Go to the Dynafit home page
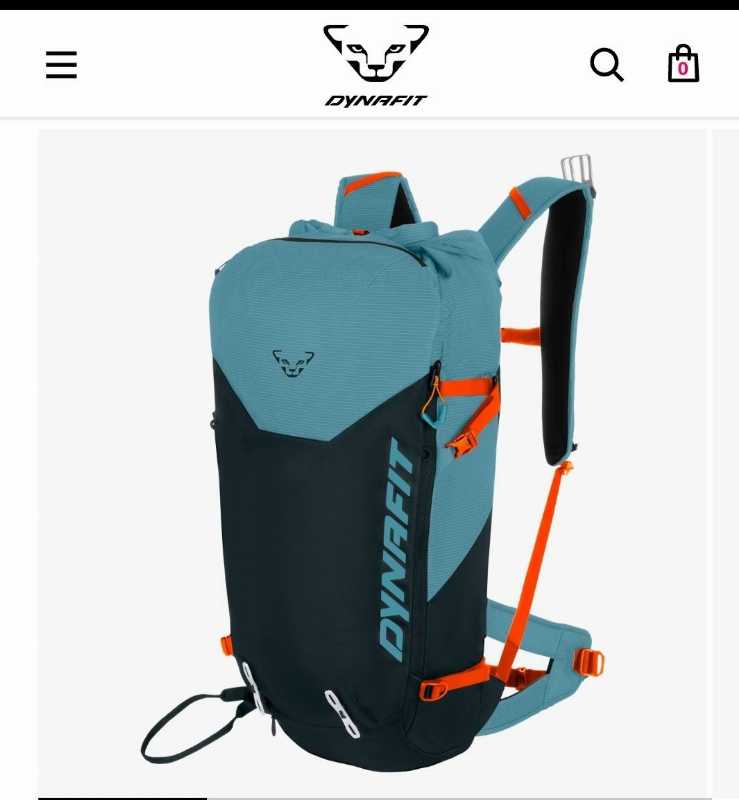739x800 pixels. (376, 65)
